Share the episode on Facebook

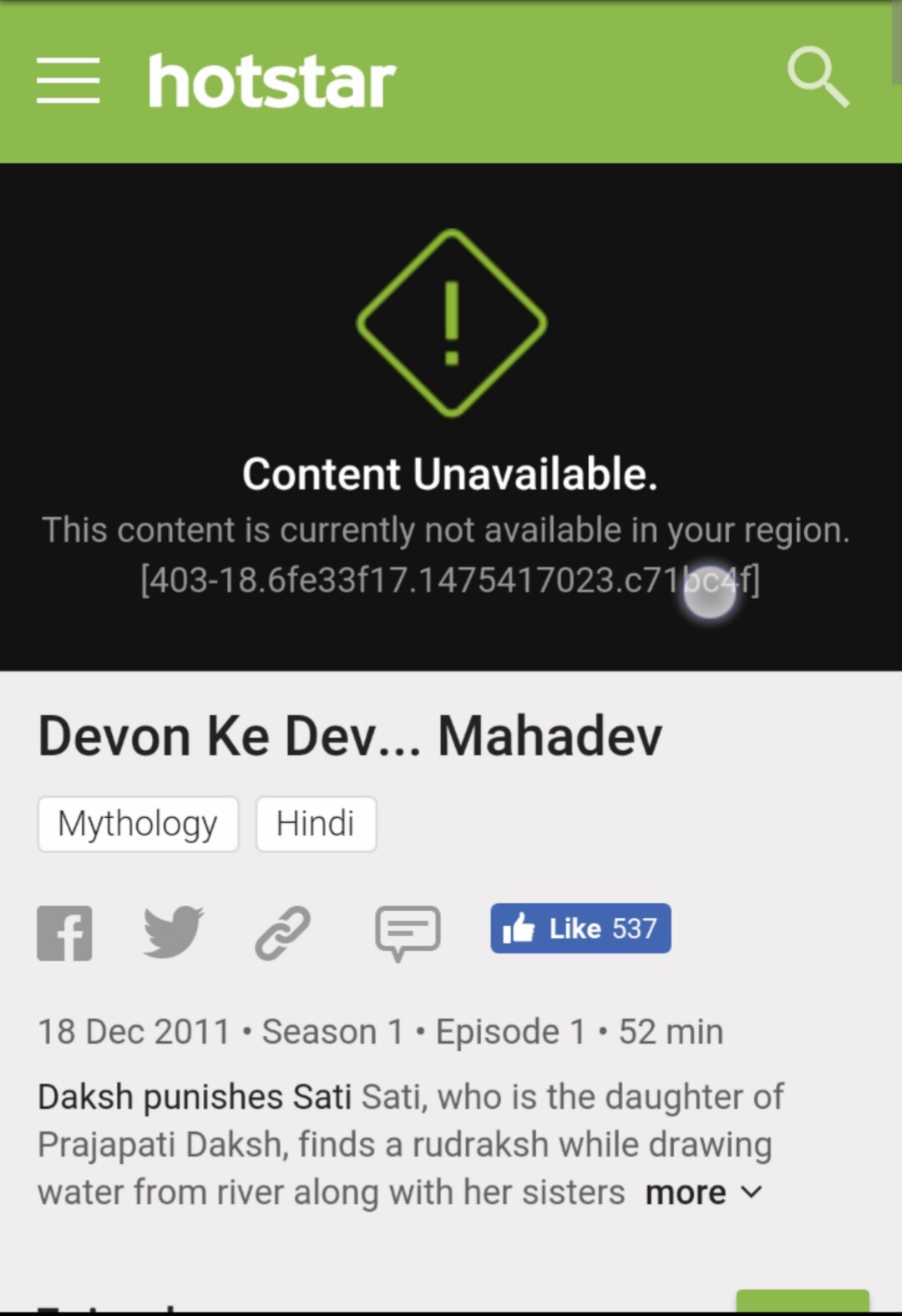64,932
